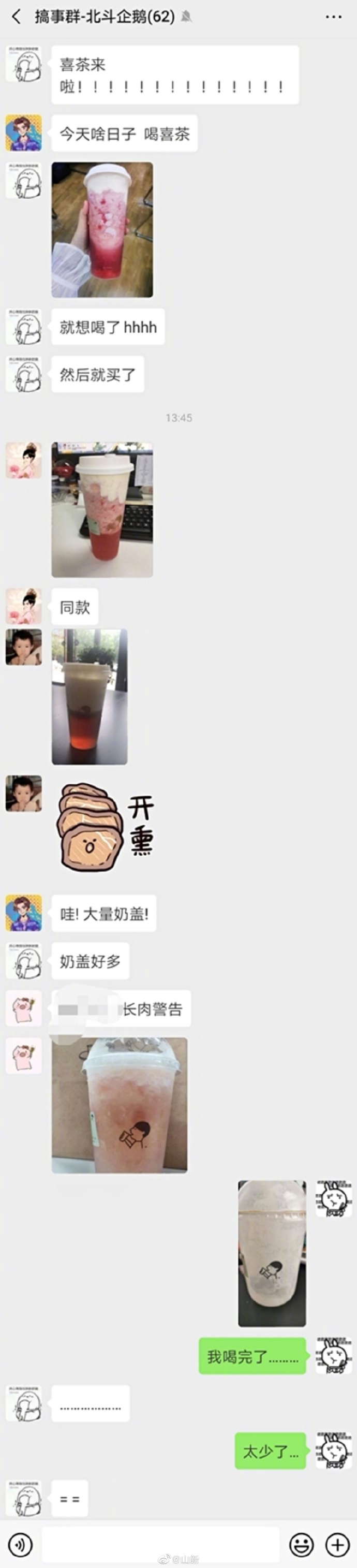
Task: Switch to voice message input
Action: point(21,1544)
